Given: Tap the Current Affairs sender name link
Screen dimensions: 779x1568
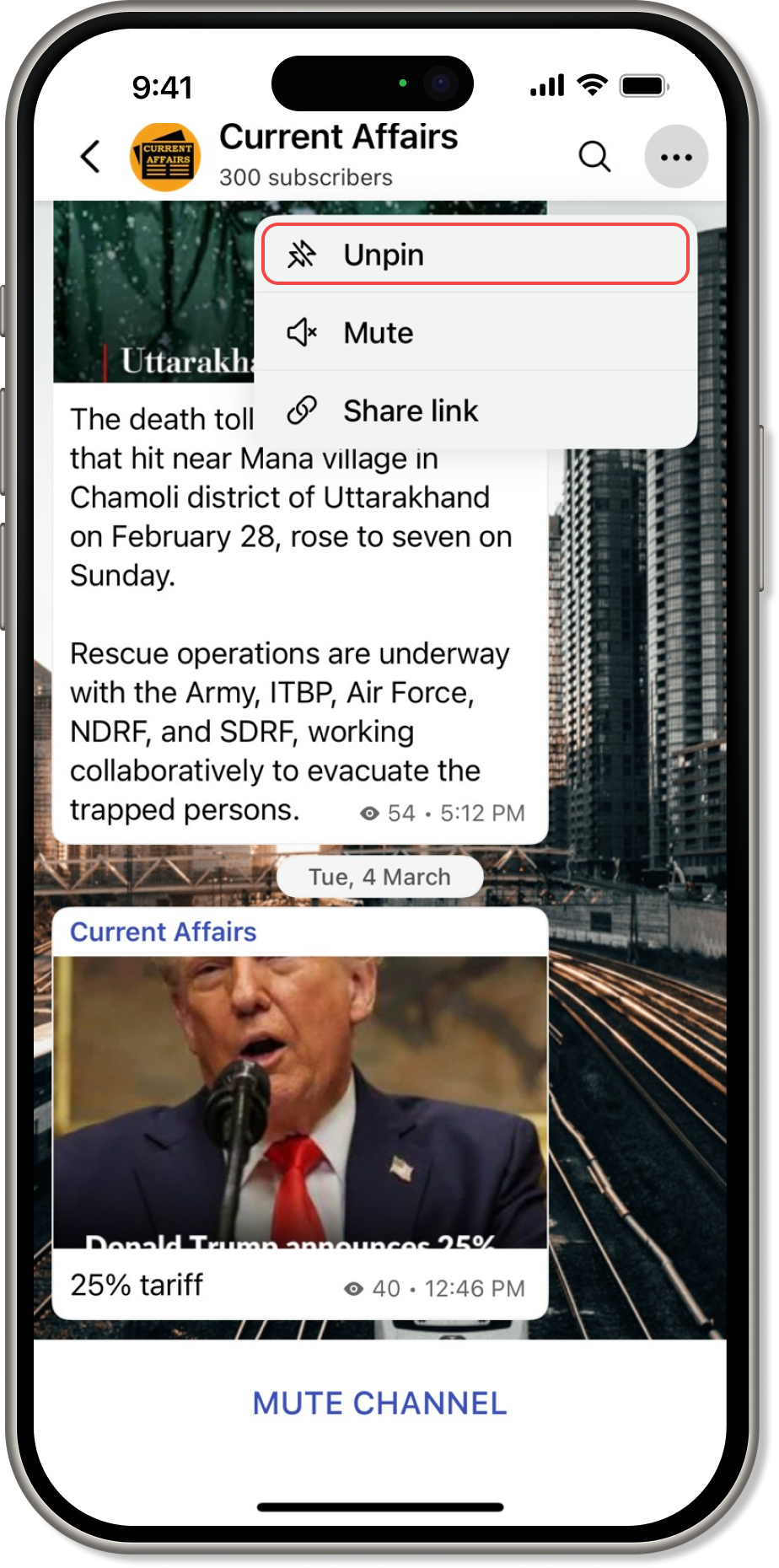Looking at the screenshot, I should click(x=164, y=932).
